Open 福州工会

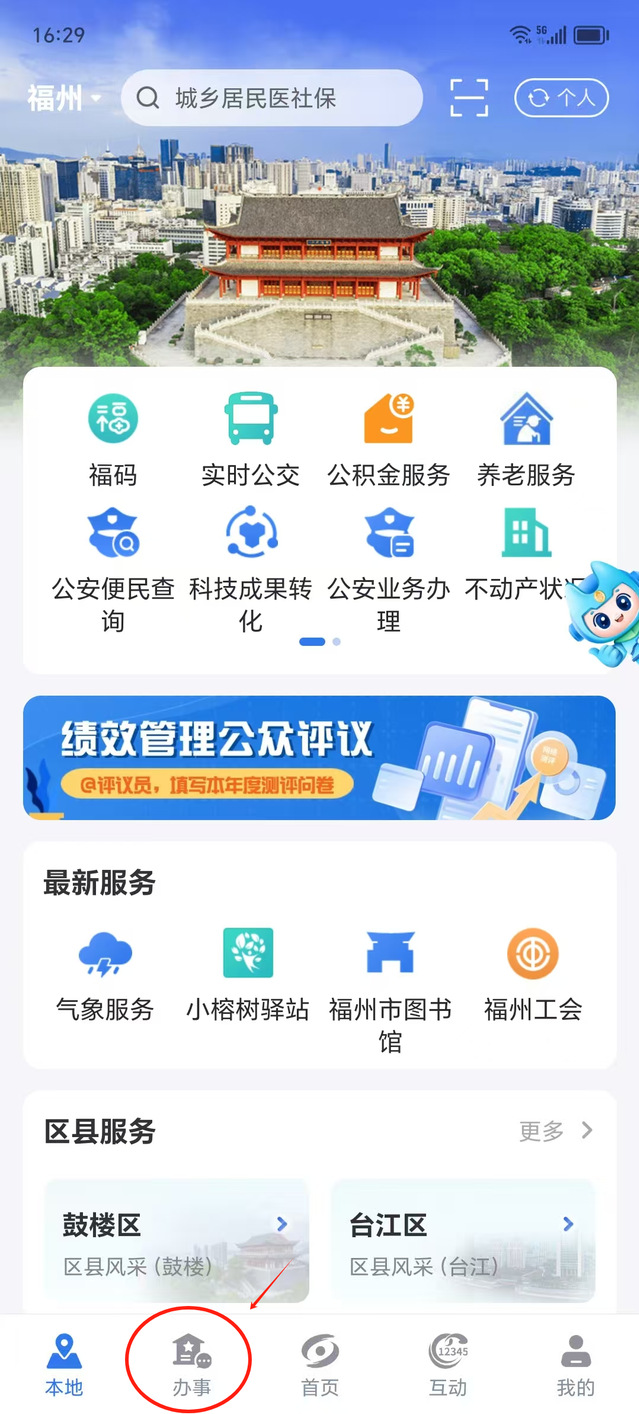coord(532,973)
